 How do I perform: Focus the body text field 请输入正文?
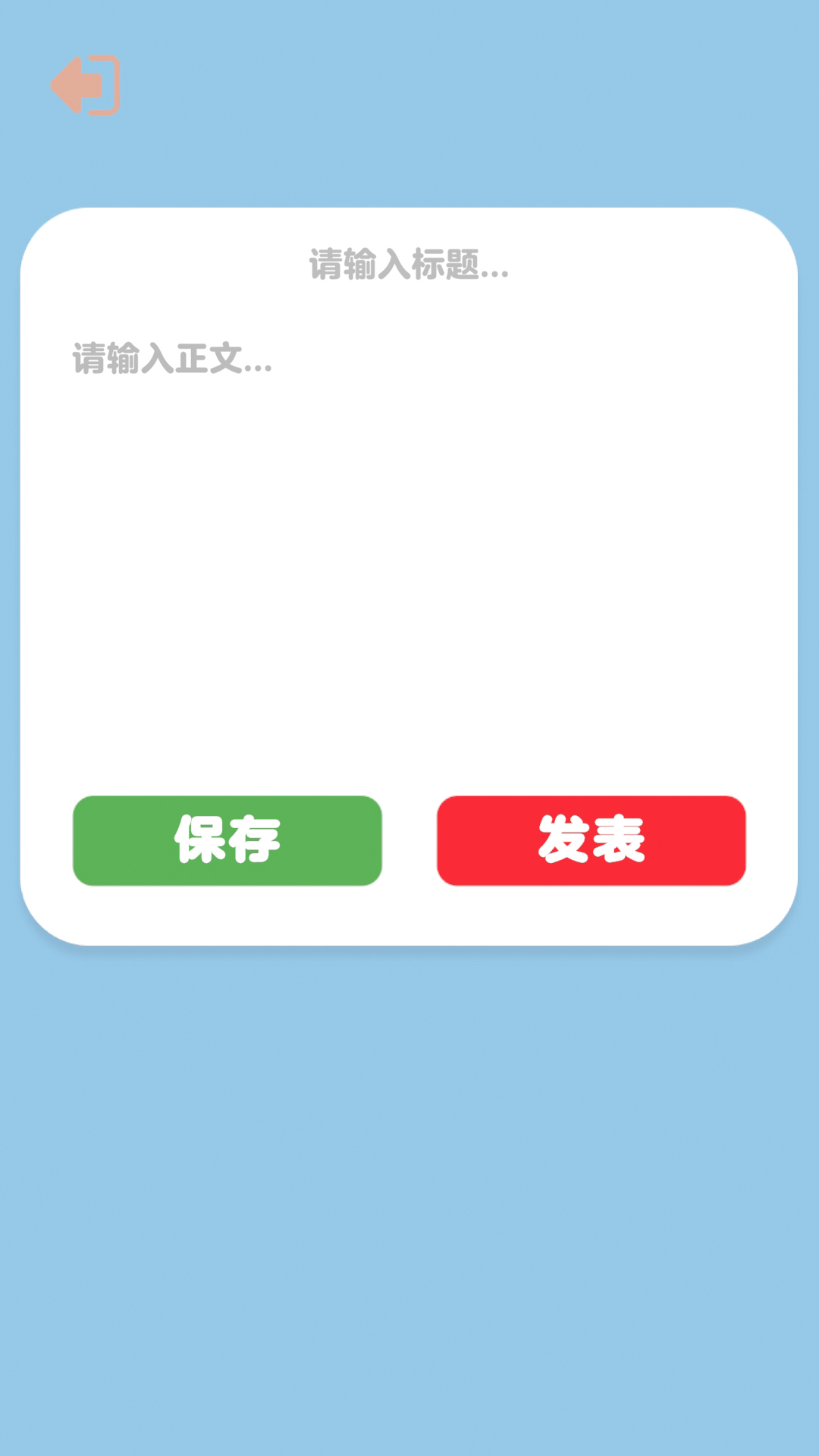coord(409,531)
